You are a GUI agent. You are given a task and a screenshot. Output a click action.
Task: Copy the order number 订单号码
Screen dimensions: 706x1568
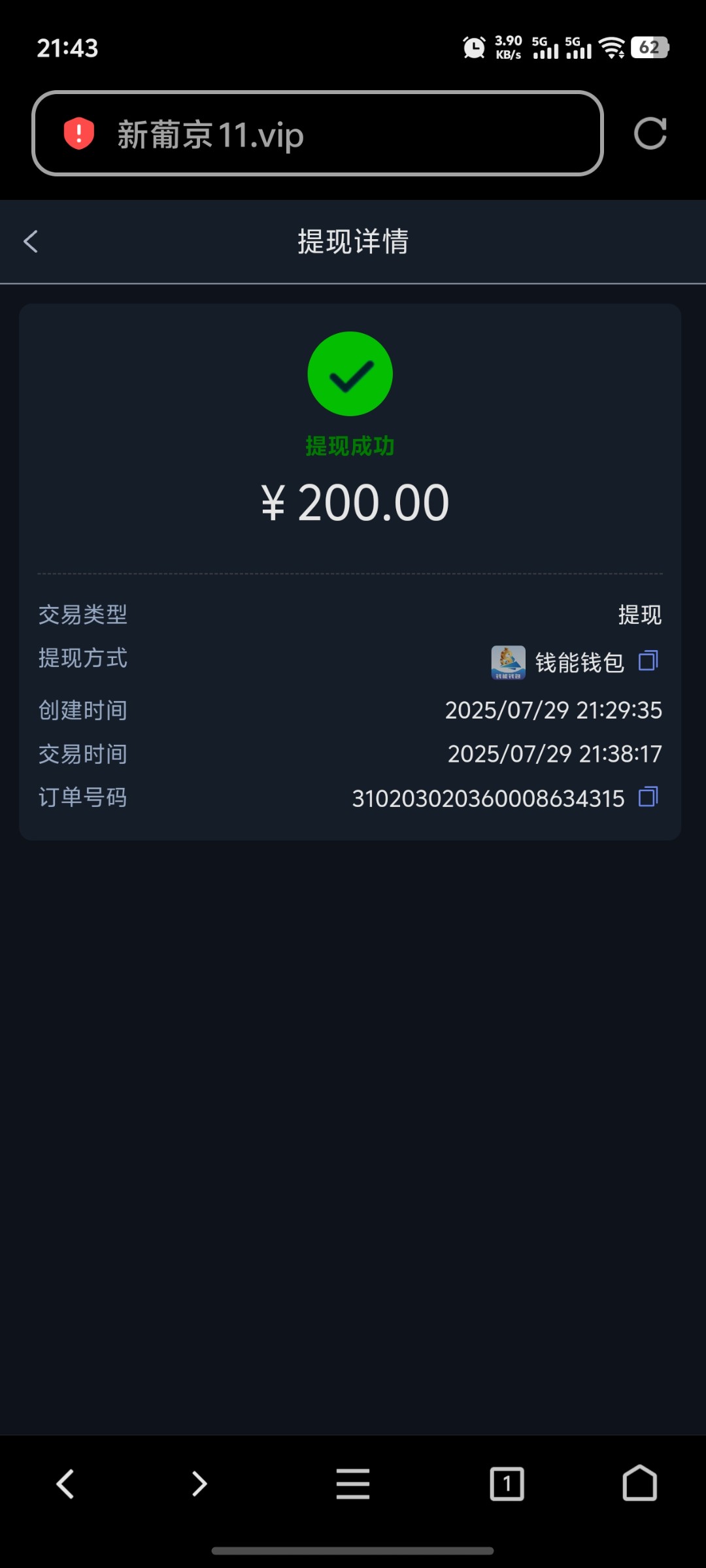tap(648, 797)
